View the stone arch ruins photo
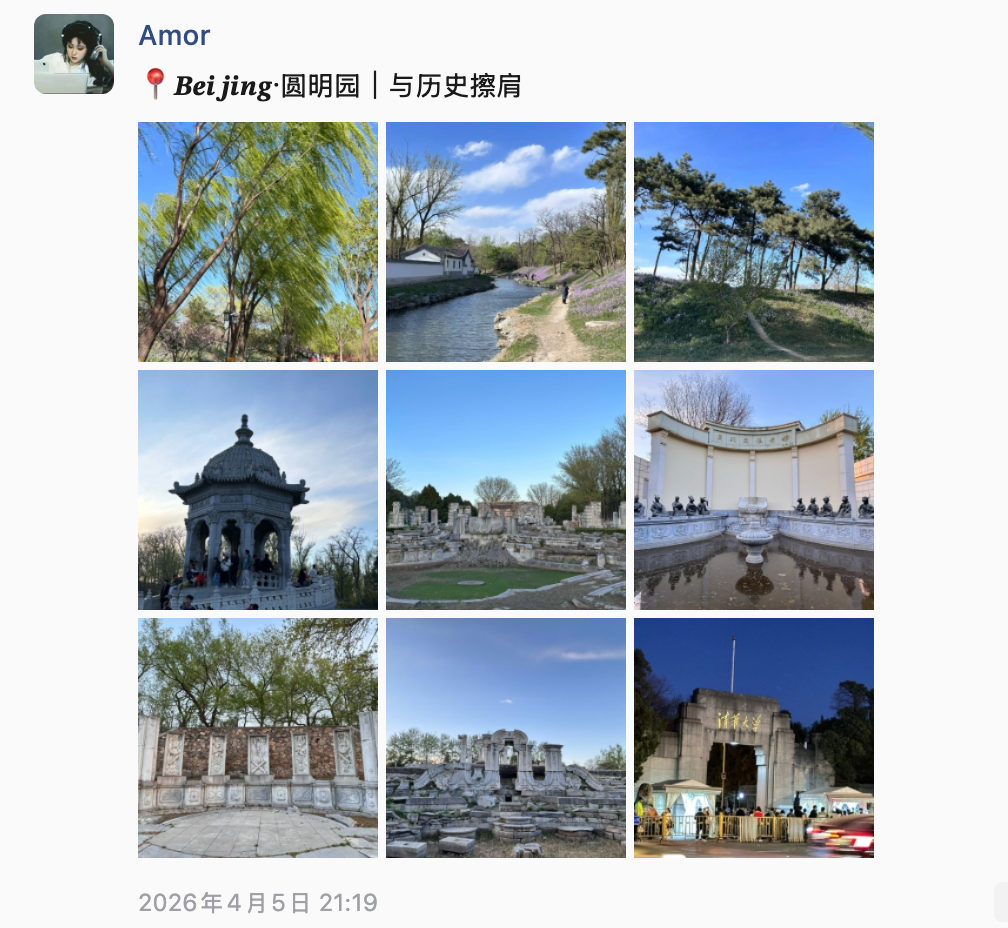 [x=506, y=738]
